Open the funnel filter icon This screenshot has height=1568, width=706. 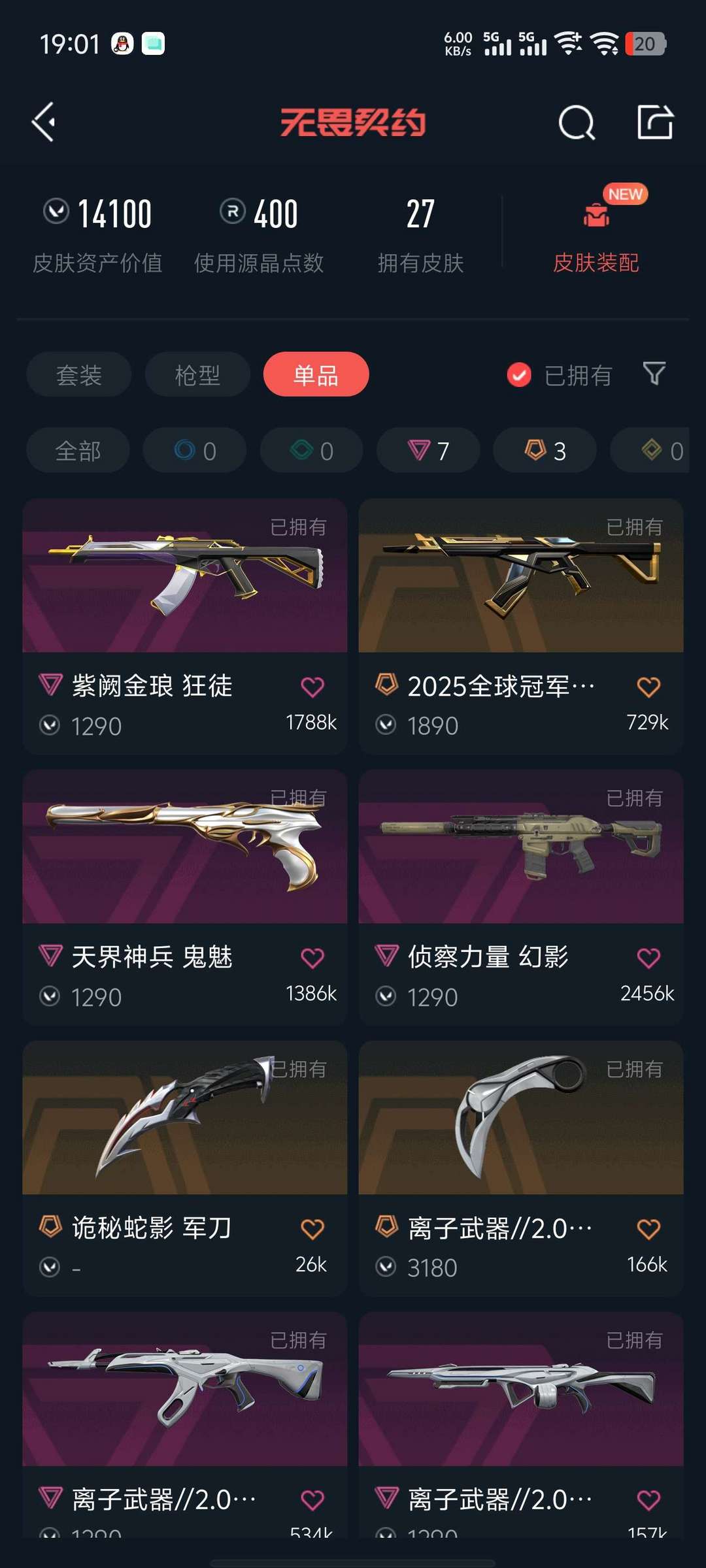click(654, 374)
